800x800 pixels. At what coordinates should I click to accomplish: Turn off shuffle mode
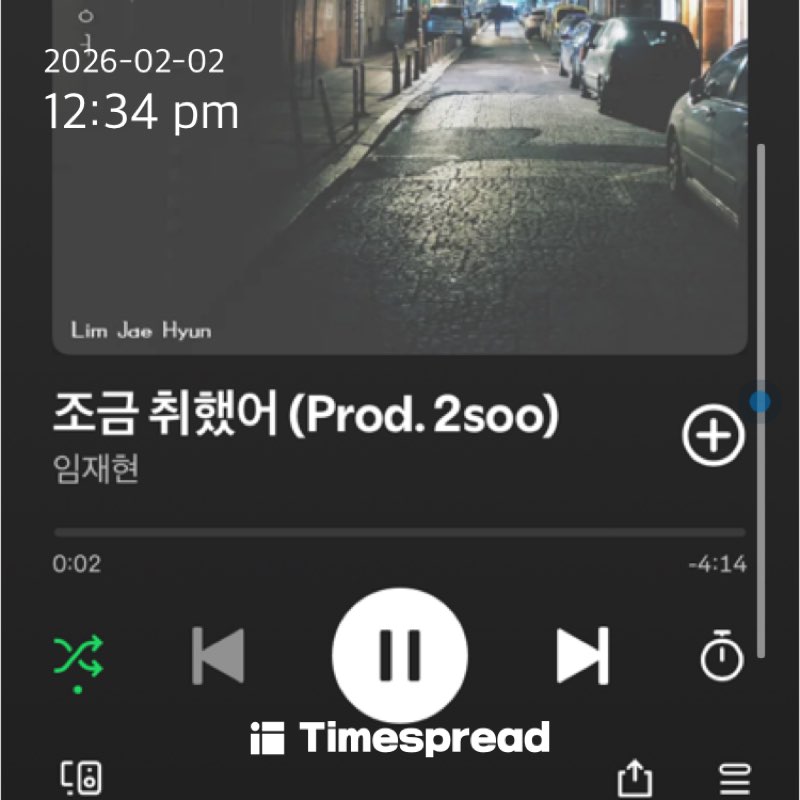pos(78,657)
